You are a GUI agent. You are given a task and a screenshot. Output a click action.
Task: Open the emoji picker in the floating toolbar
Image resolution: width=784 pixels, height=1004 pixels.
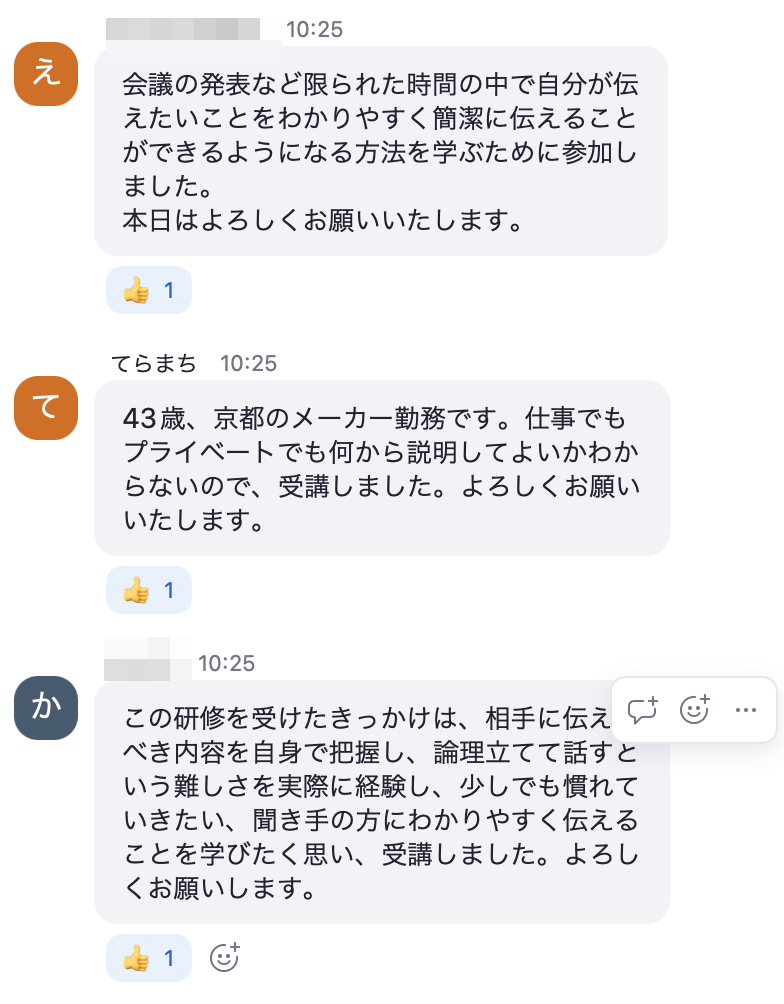tap(694, 710)
